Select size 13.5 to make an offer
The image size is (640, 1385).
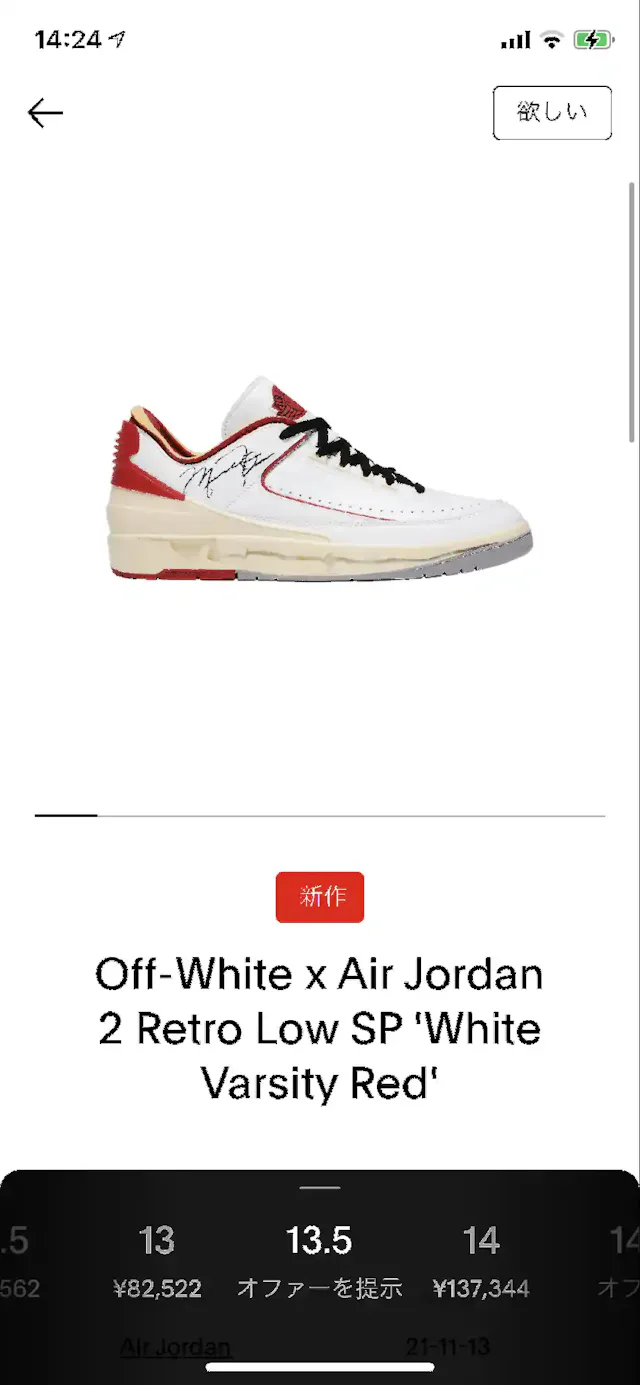(x=319, y=1260)
